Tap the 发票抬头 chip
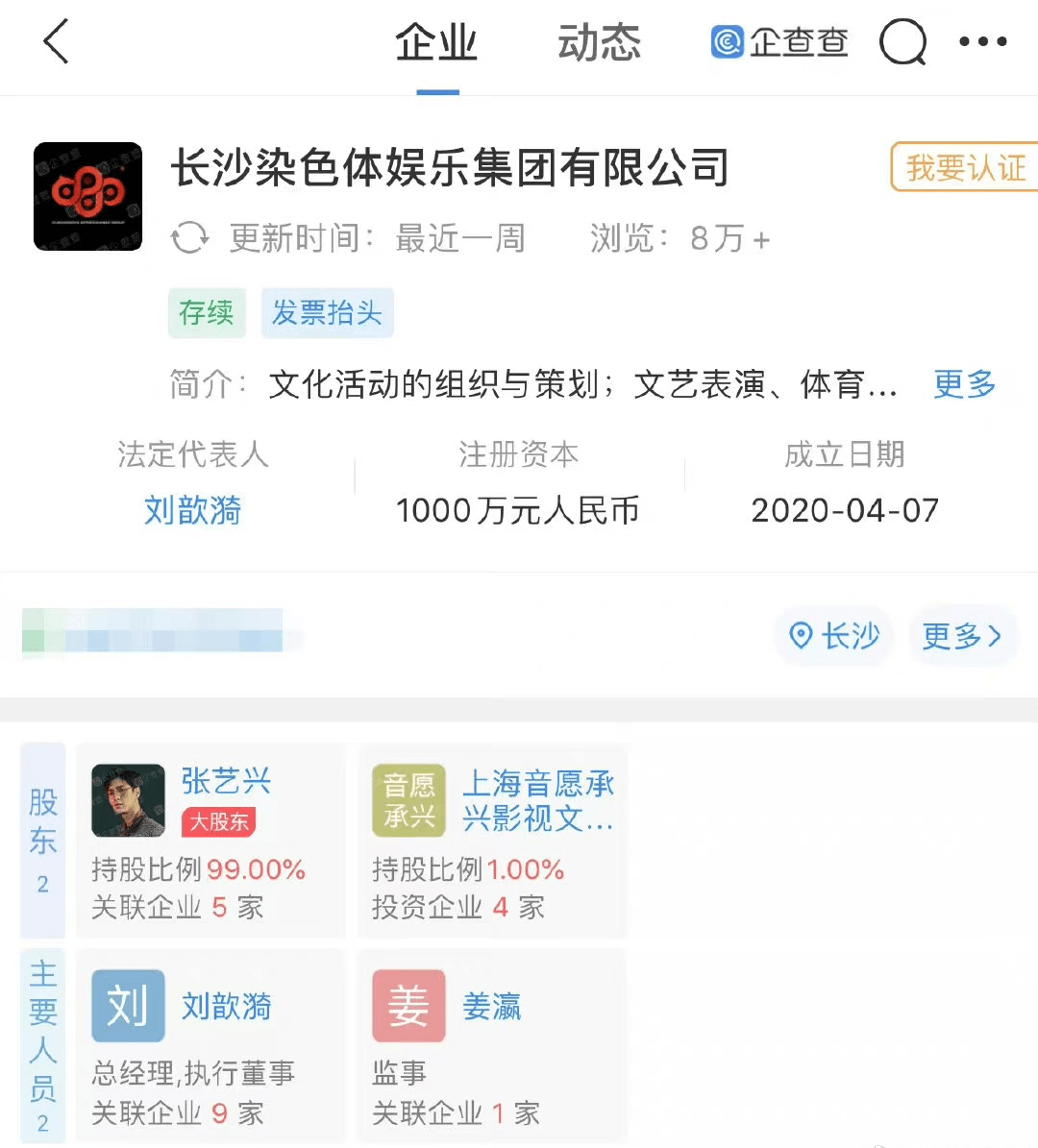This screenshot has height=1148, width=1038. tap(327, 313)
